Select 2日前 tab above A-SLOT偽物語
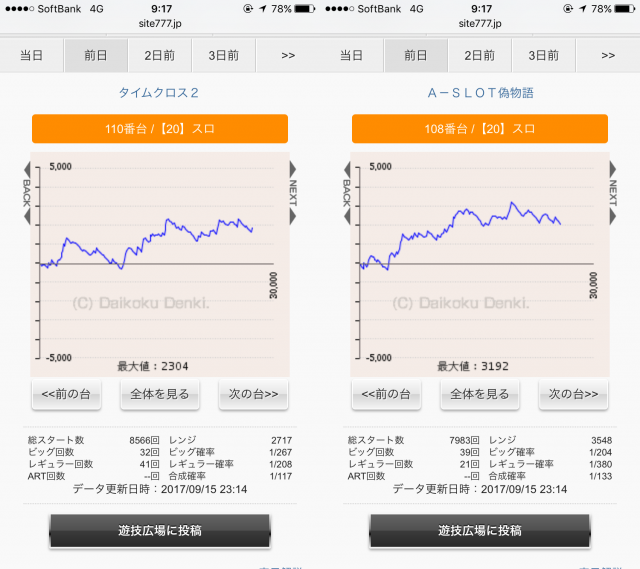The image size is (640, 569). point(479,56)
